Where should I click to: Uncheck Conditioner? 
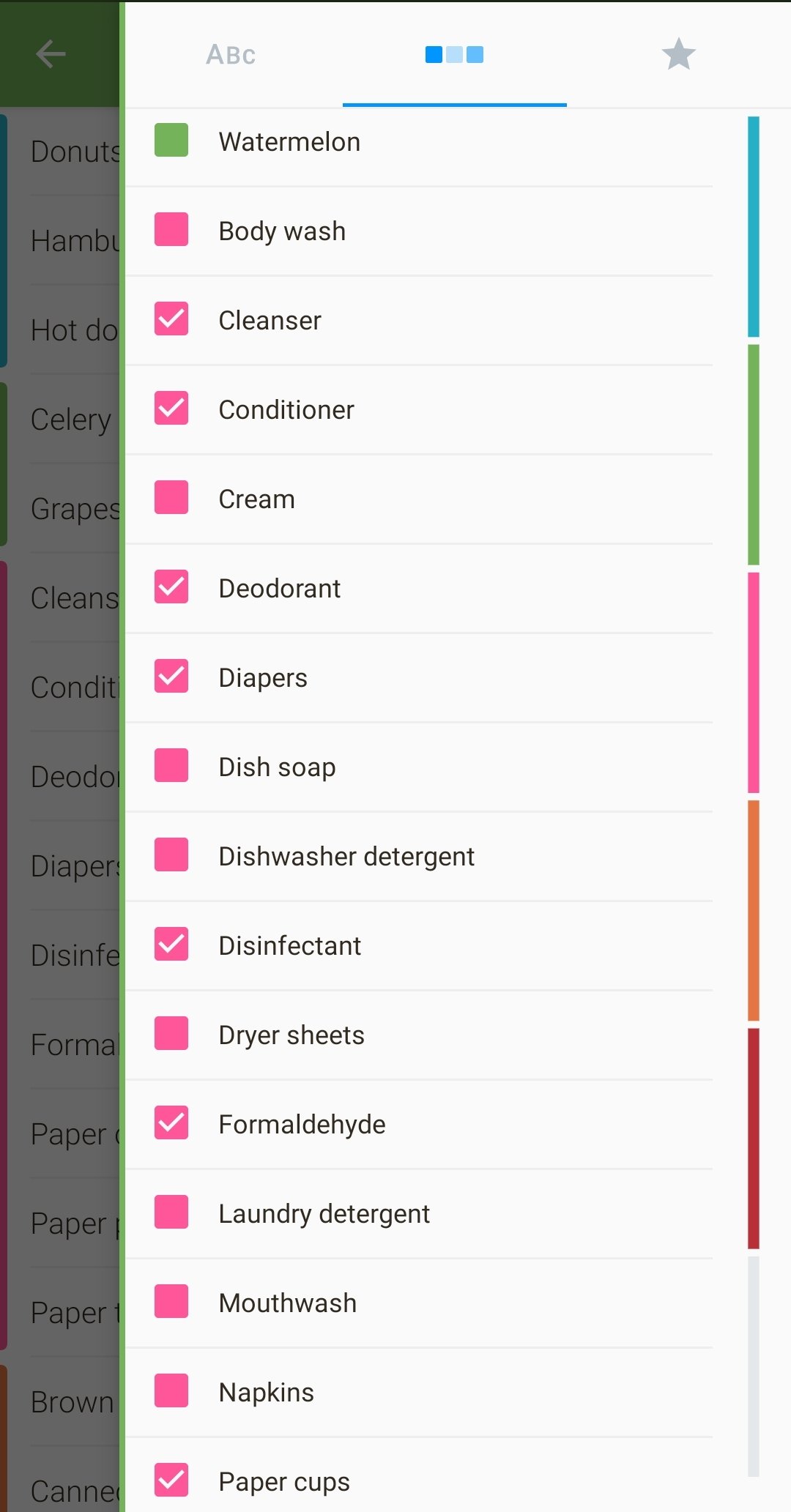point(171,409)
